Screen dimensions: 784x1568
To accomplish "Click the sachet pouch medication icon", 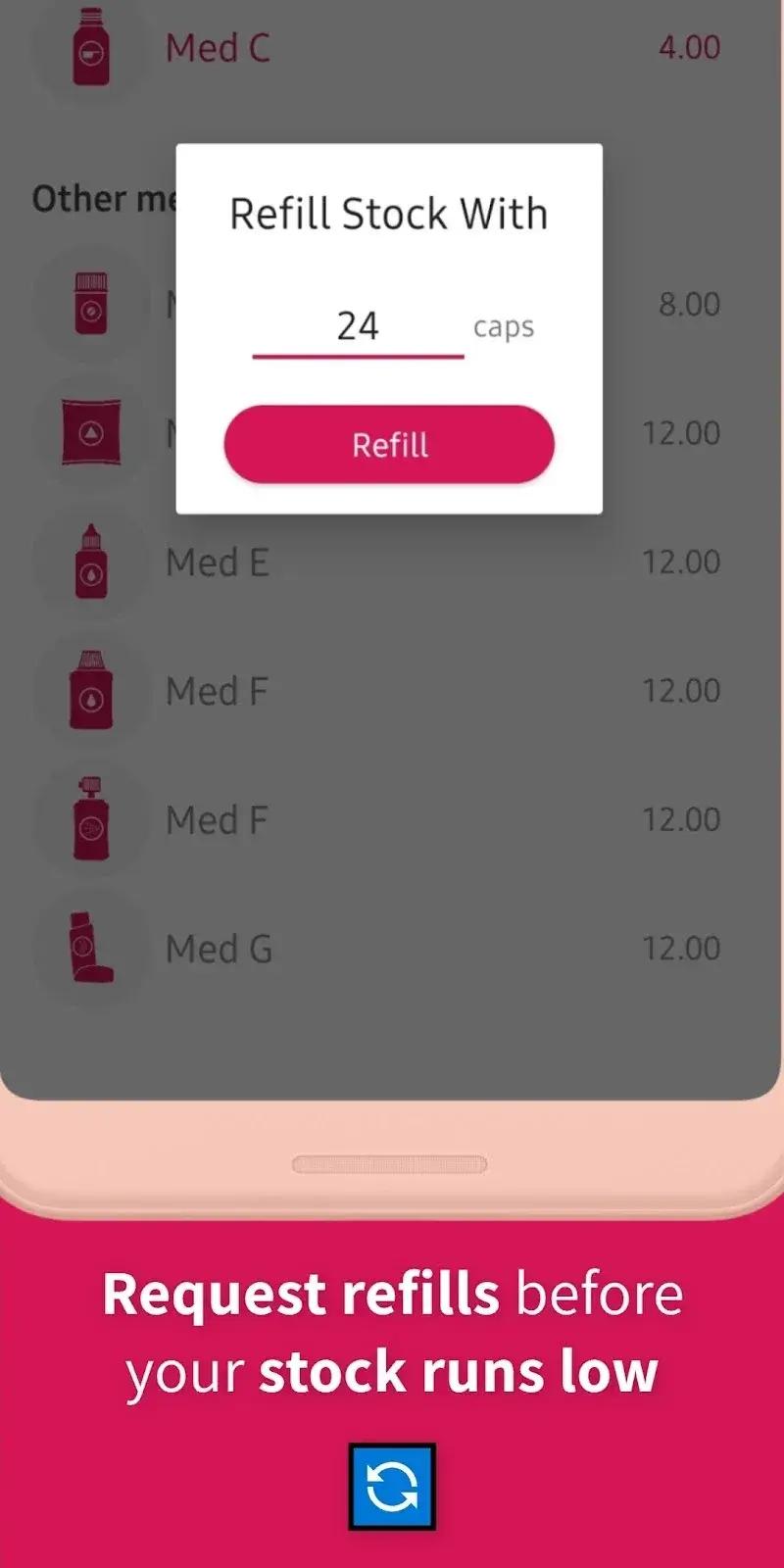I will [x=90, y=433].
